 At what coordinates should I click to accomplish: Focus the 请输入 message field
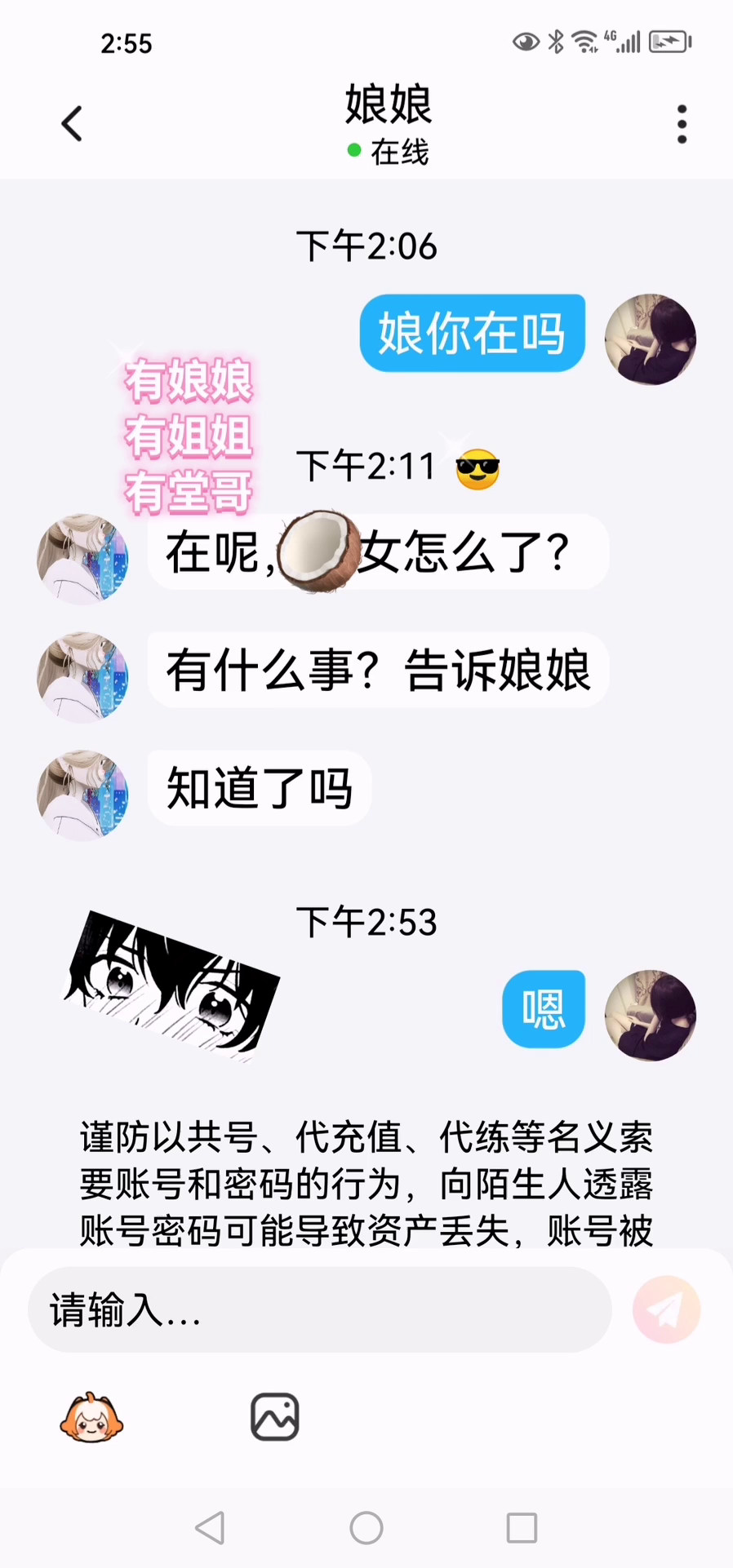tap(319, 1309)
